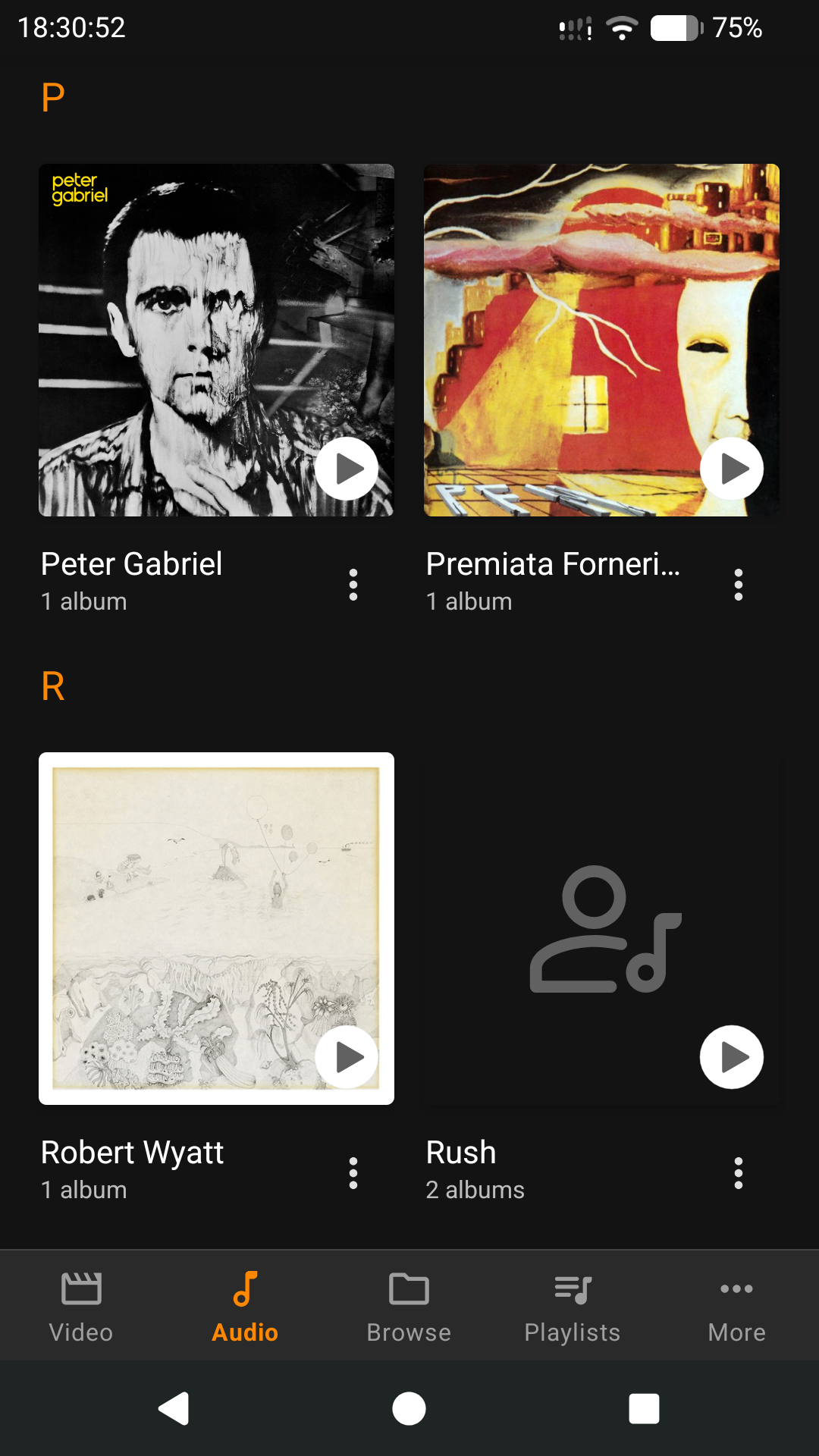Open more options for Premiata Forneria
Screen dimensions: 819x1456
(x=738, y=585)
